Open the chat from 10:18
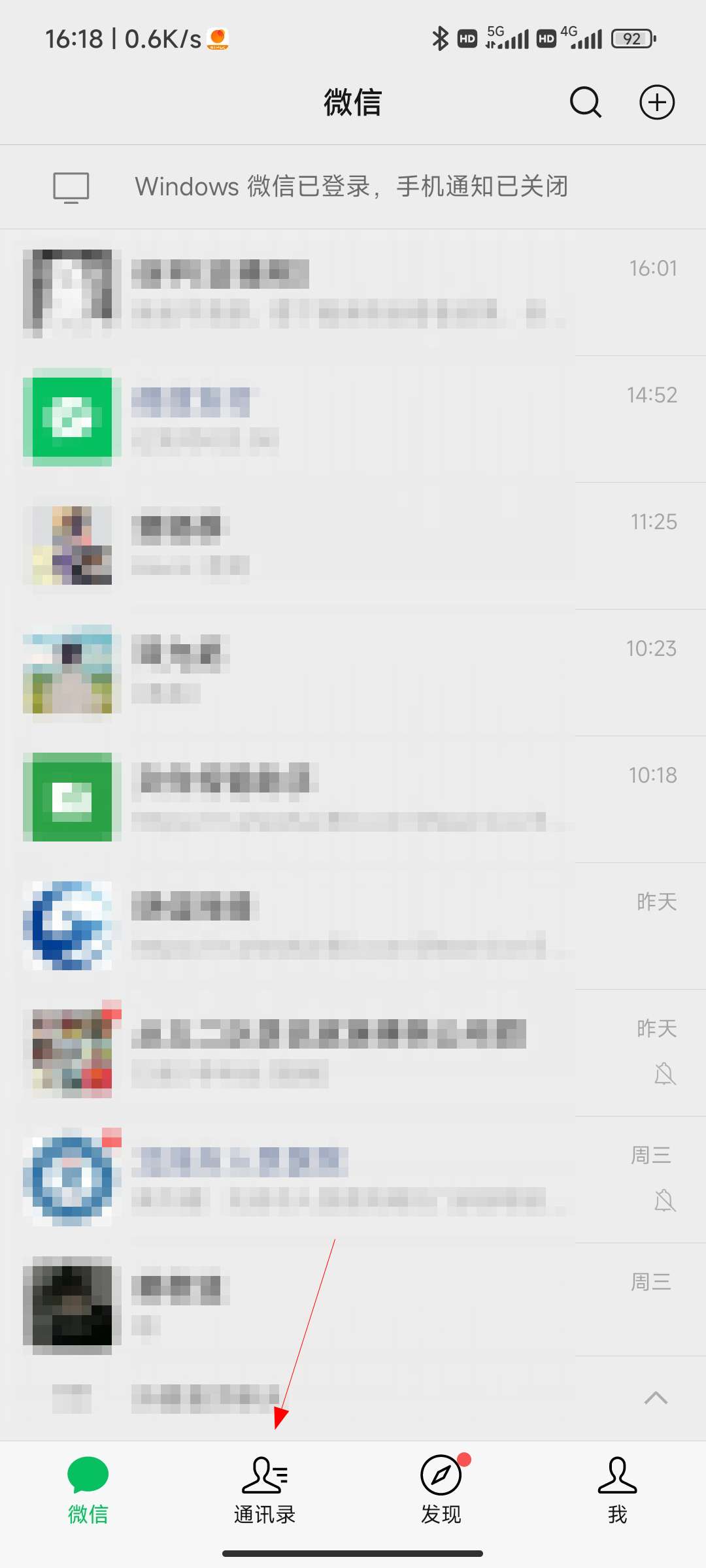The height and width of the screenshot is (1568, 706). (353, 799)
